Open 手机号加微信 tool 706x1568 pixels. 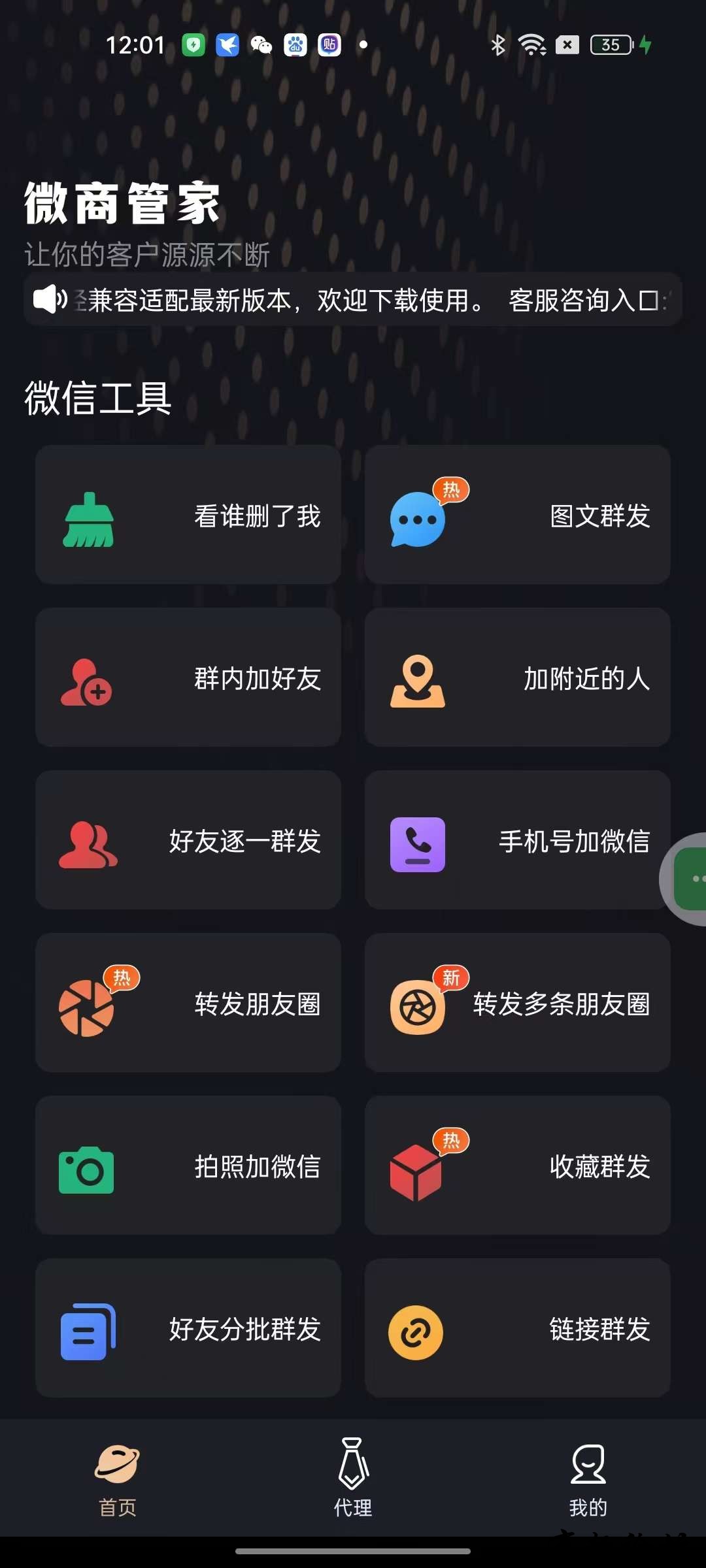tap(517, 840)
